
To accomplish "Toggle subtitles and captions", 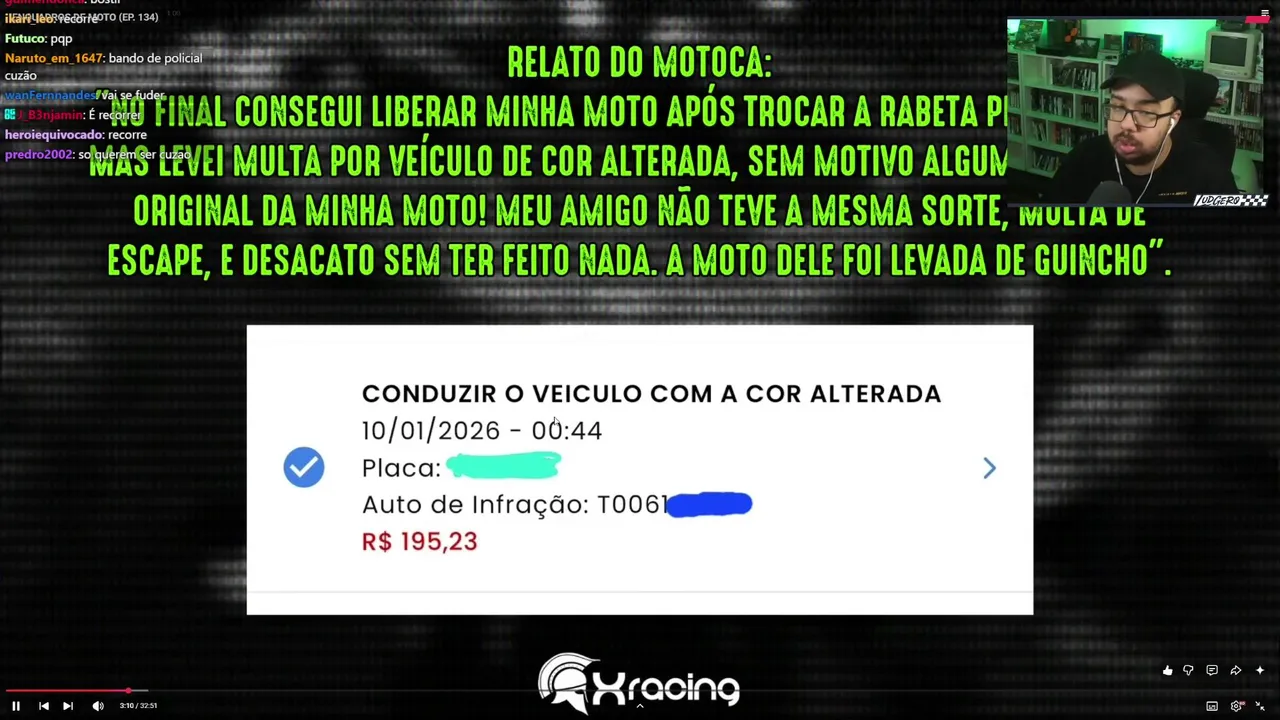I will 1212,706.
